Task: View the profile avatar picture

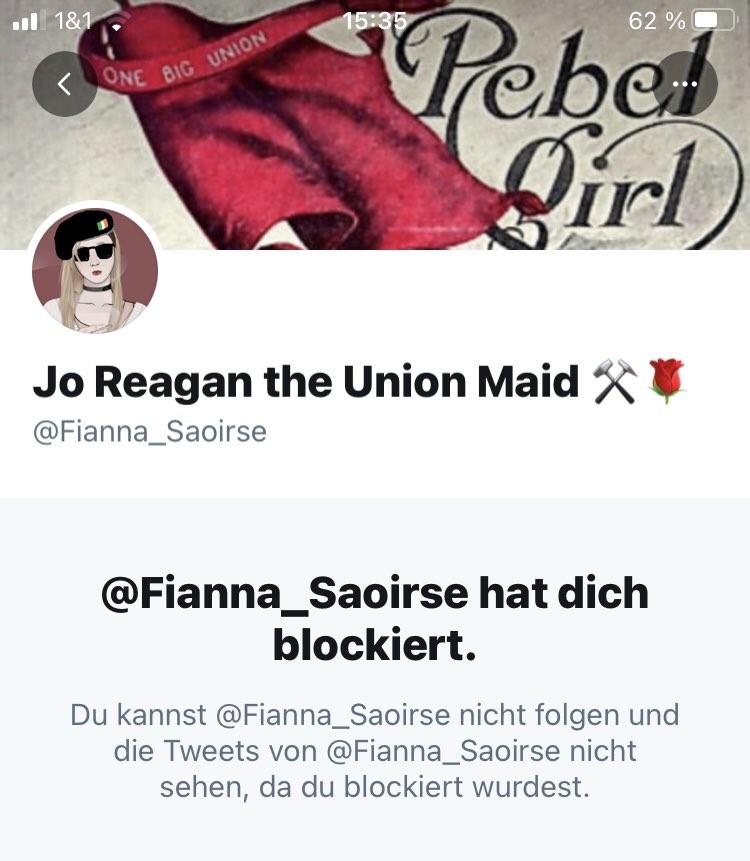Action: click(x=95, y=270)
